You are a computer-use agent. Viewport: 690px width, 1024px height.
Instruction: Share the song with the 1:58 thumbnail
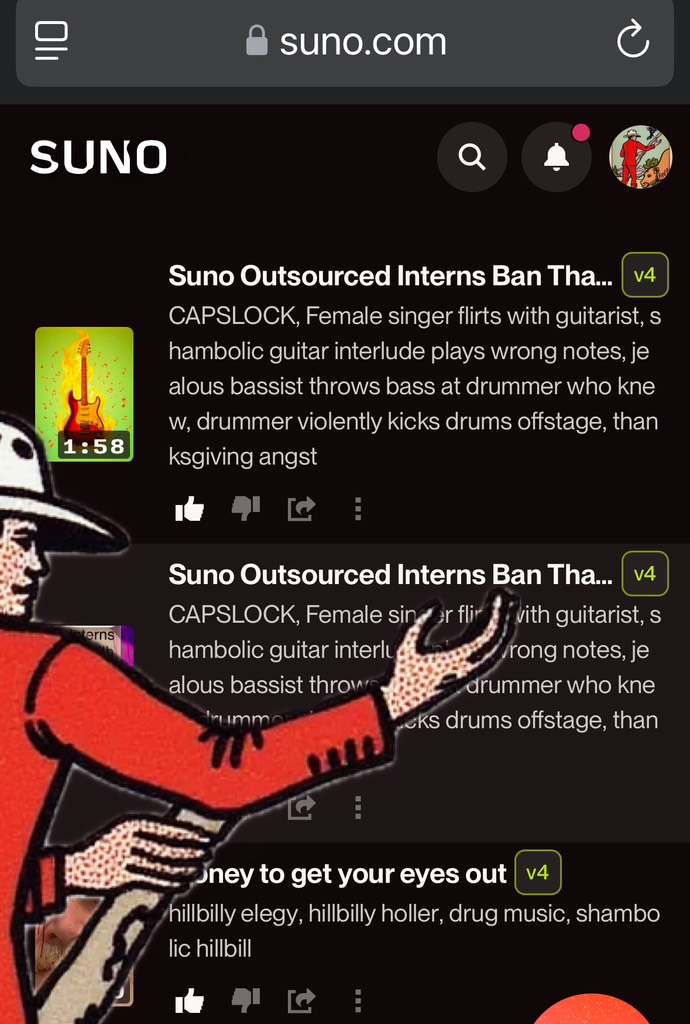(x=301, y=509)
